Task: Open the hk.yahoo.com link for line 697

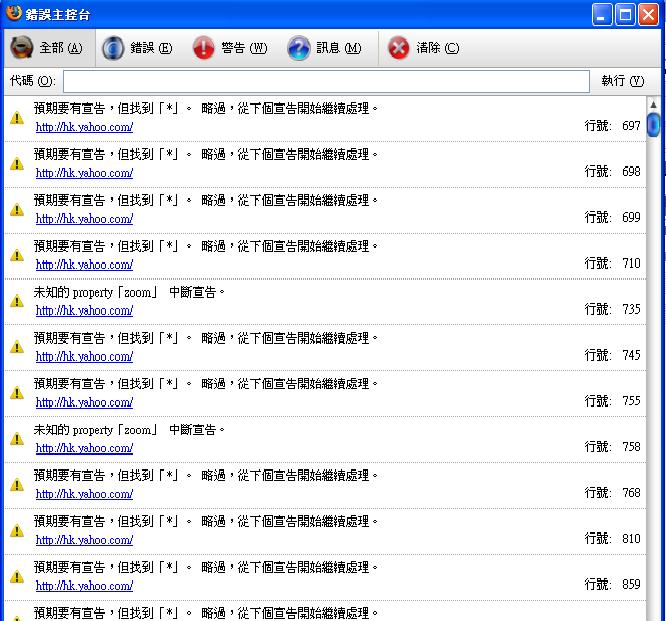Action: tap(84, 127)
